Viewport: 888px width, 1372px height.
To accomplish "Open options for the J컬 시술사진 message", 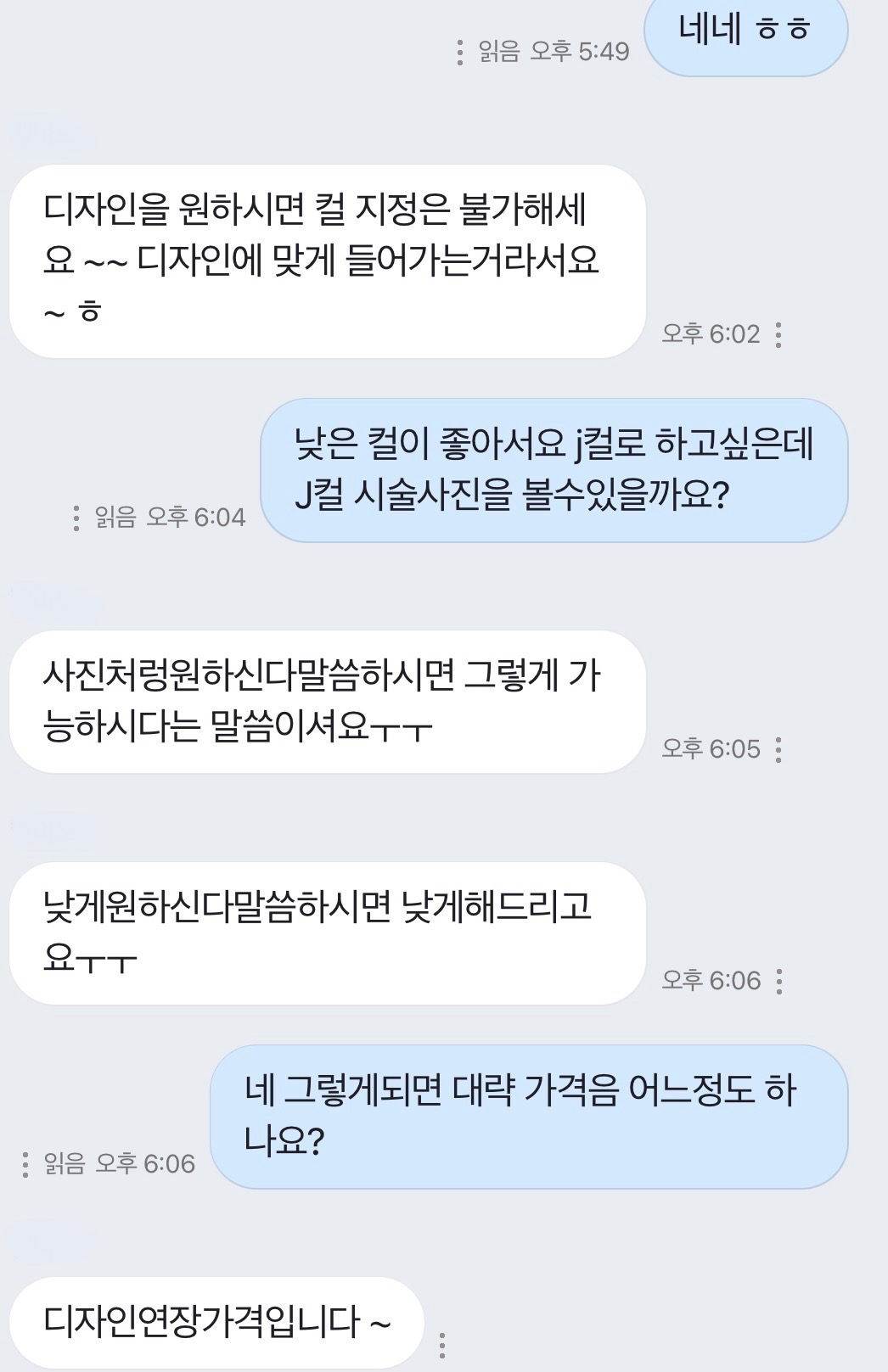I will (76, 518).
